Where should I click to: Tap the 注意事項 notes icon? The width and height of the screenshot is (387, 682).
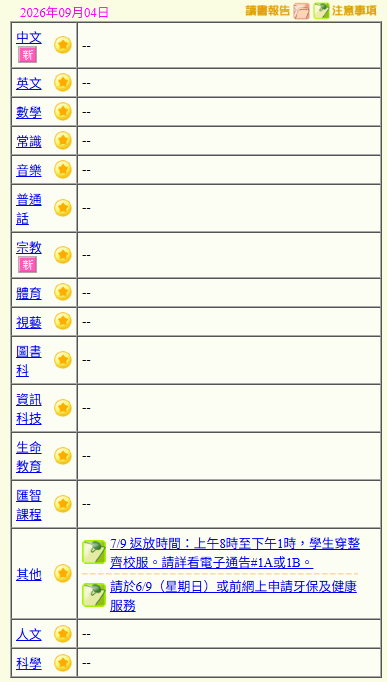[321, 11]
